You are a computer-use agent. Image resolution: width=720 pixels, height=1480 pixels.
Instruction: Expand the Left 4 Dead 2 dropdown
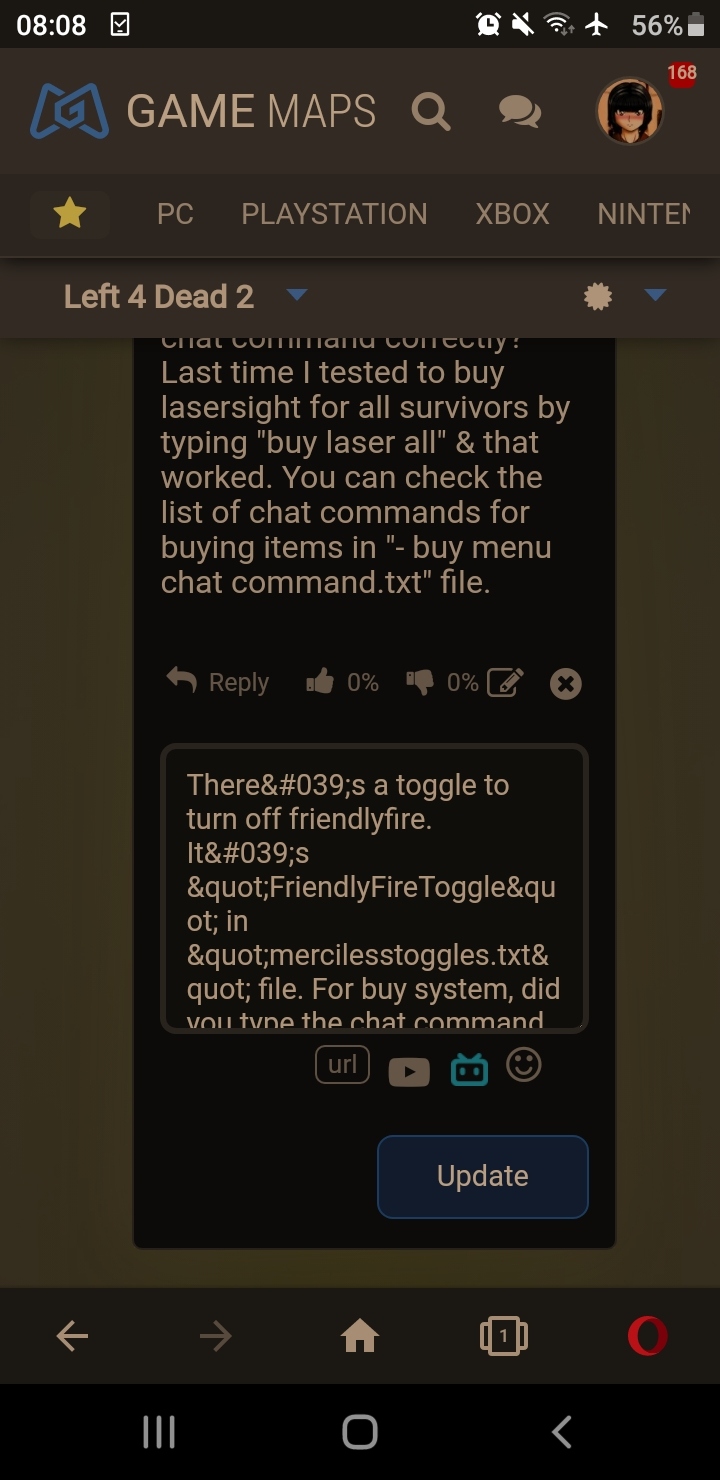296,295
